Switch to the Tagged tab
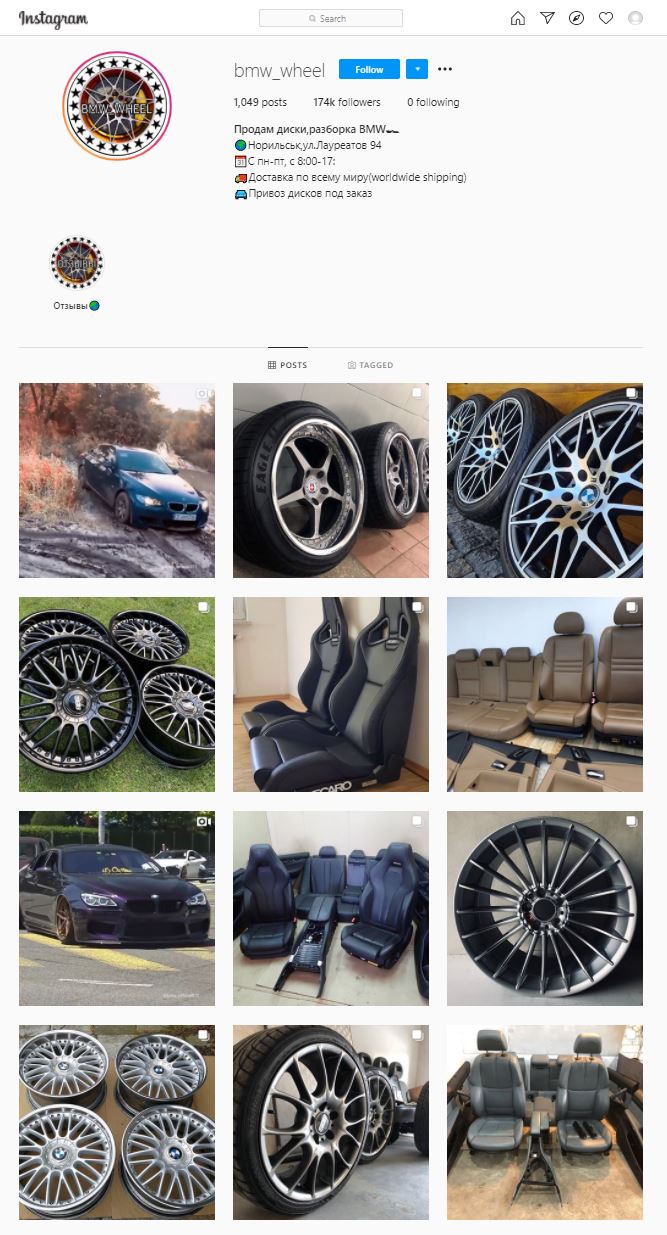The height and width of the screenshot is (1235, 667). tap(370, 365)
